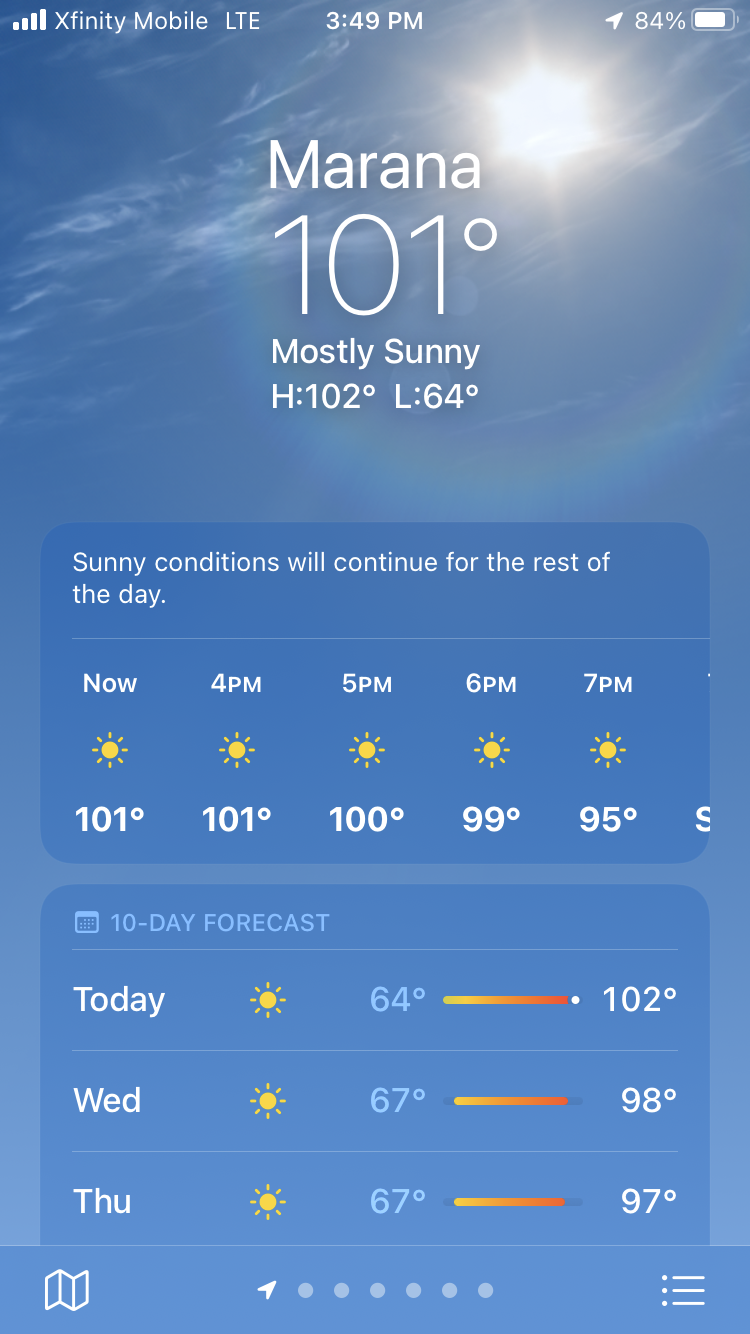This screenshot has width=750, height=1334.
Task: Open the weather map icon
Action: (67, 1290)
